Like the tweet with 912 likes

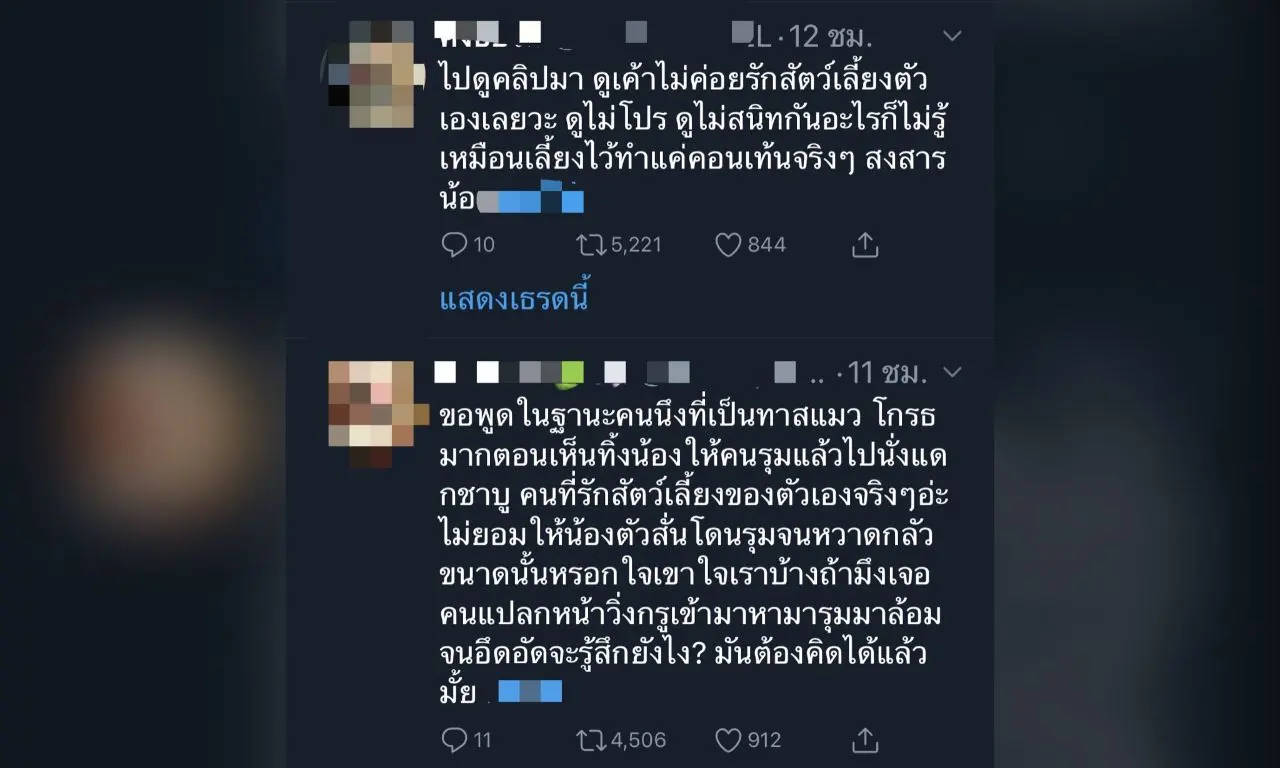pyautogui.click(x=728, y=740)
